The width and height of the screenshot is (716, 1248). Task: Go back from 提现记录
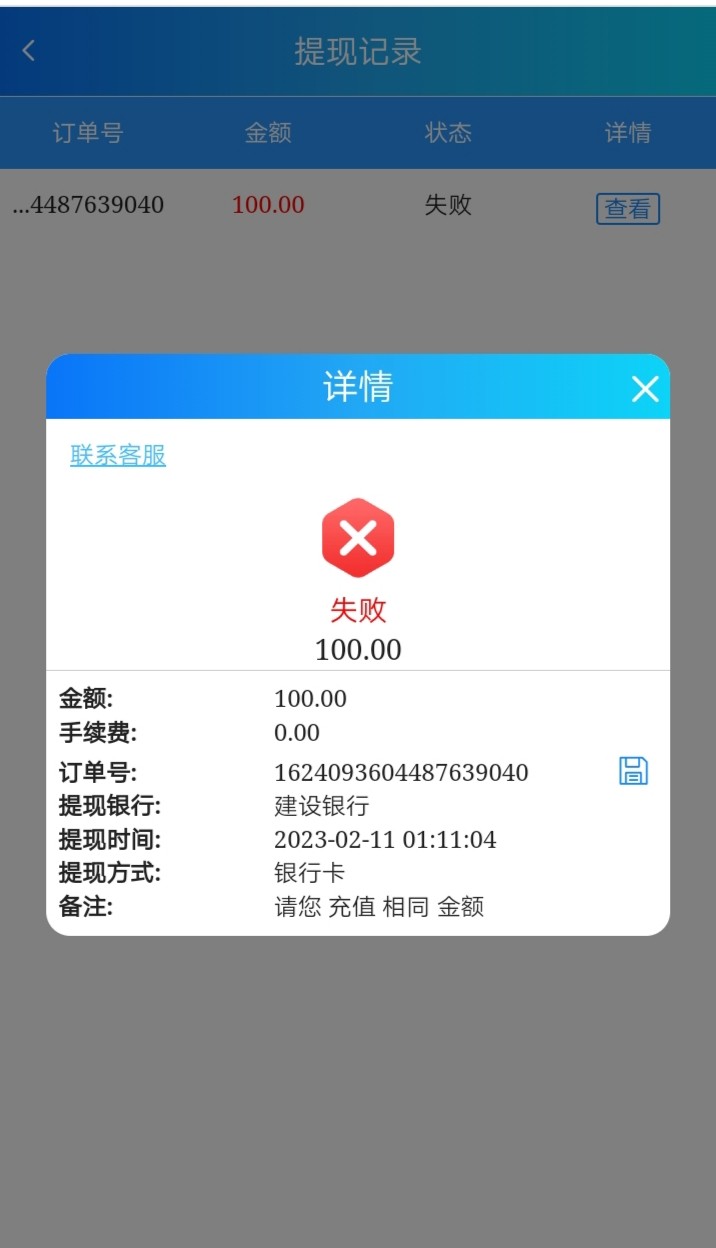tap(29, 51)
